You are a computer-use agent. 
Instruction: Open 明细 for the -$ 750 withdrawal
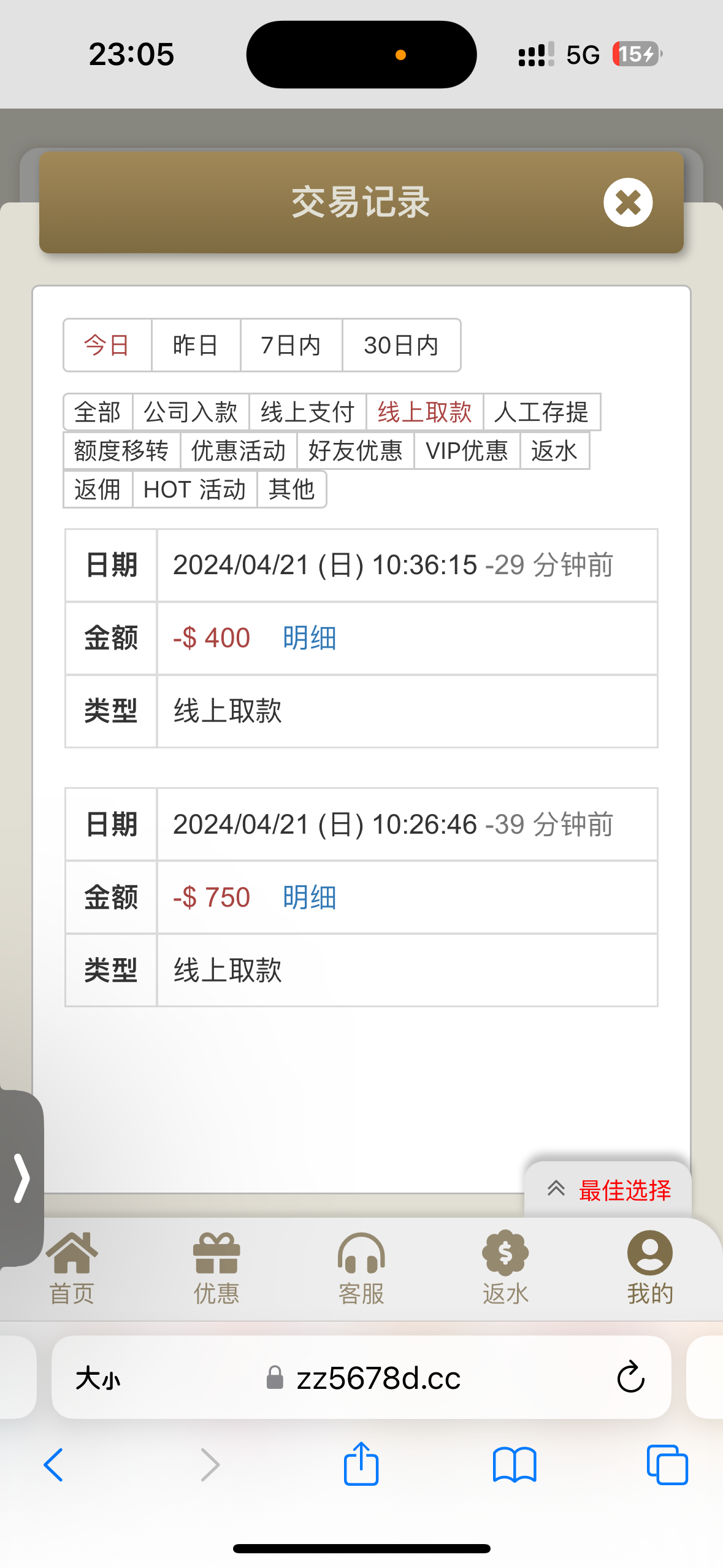(309, 897)
